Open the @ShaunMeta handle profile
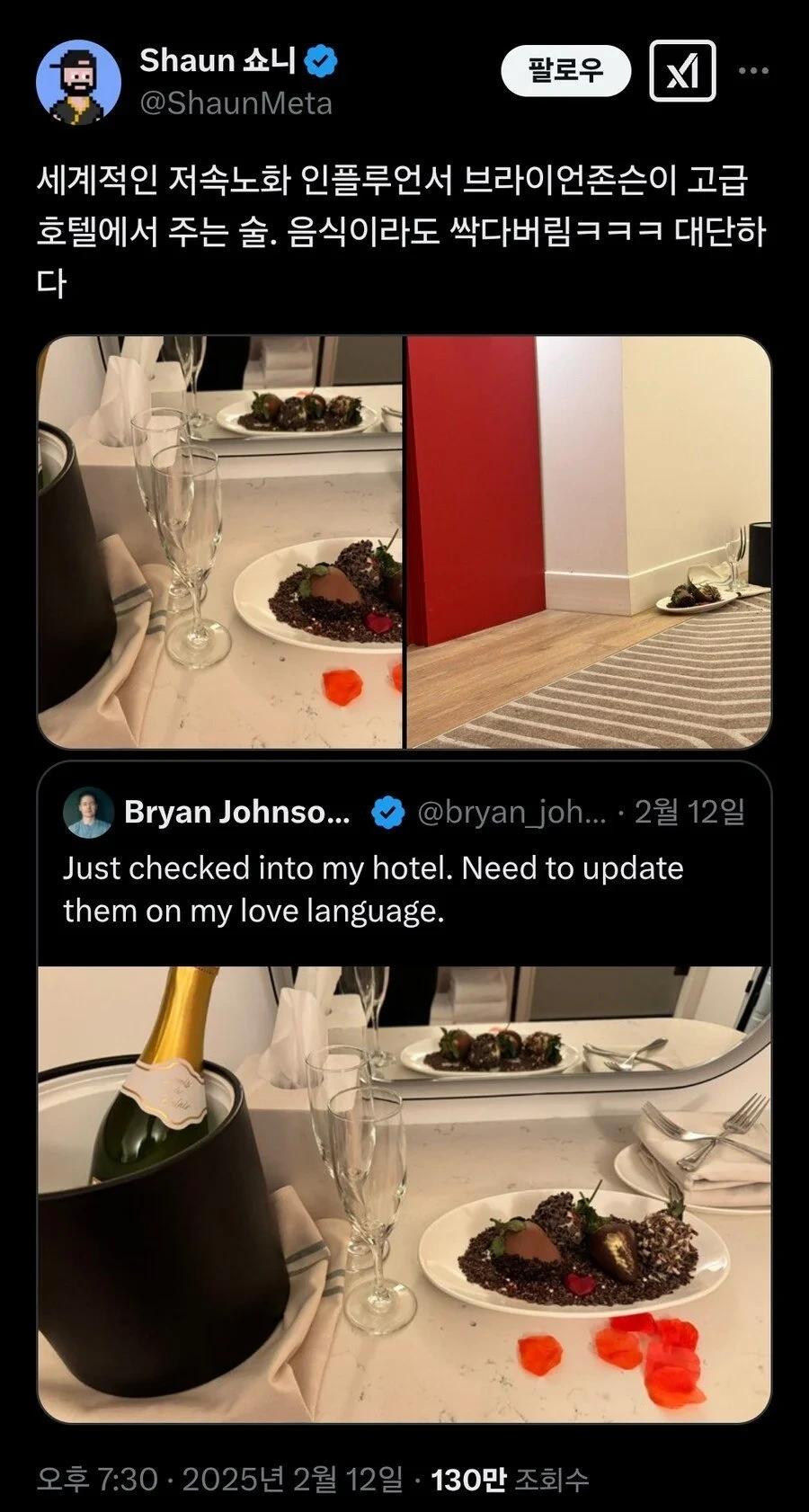809x1512 pixels. pos(236,103)
